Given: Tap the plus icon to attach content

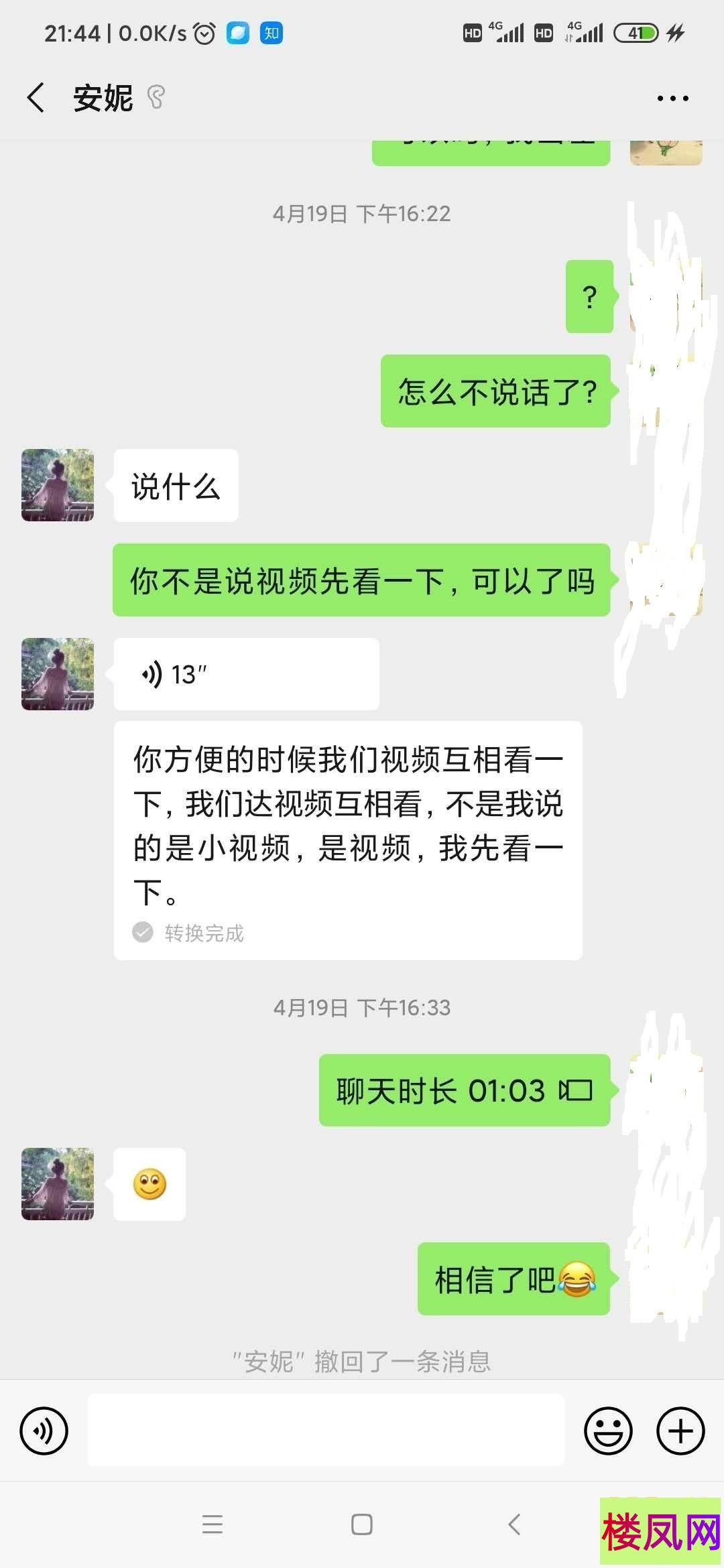Looking at the screenshot, I should 680,1431.
